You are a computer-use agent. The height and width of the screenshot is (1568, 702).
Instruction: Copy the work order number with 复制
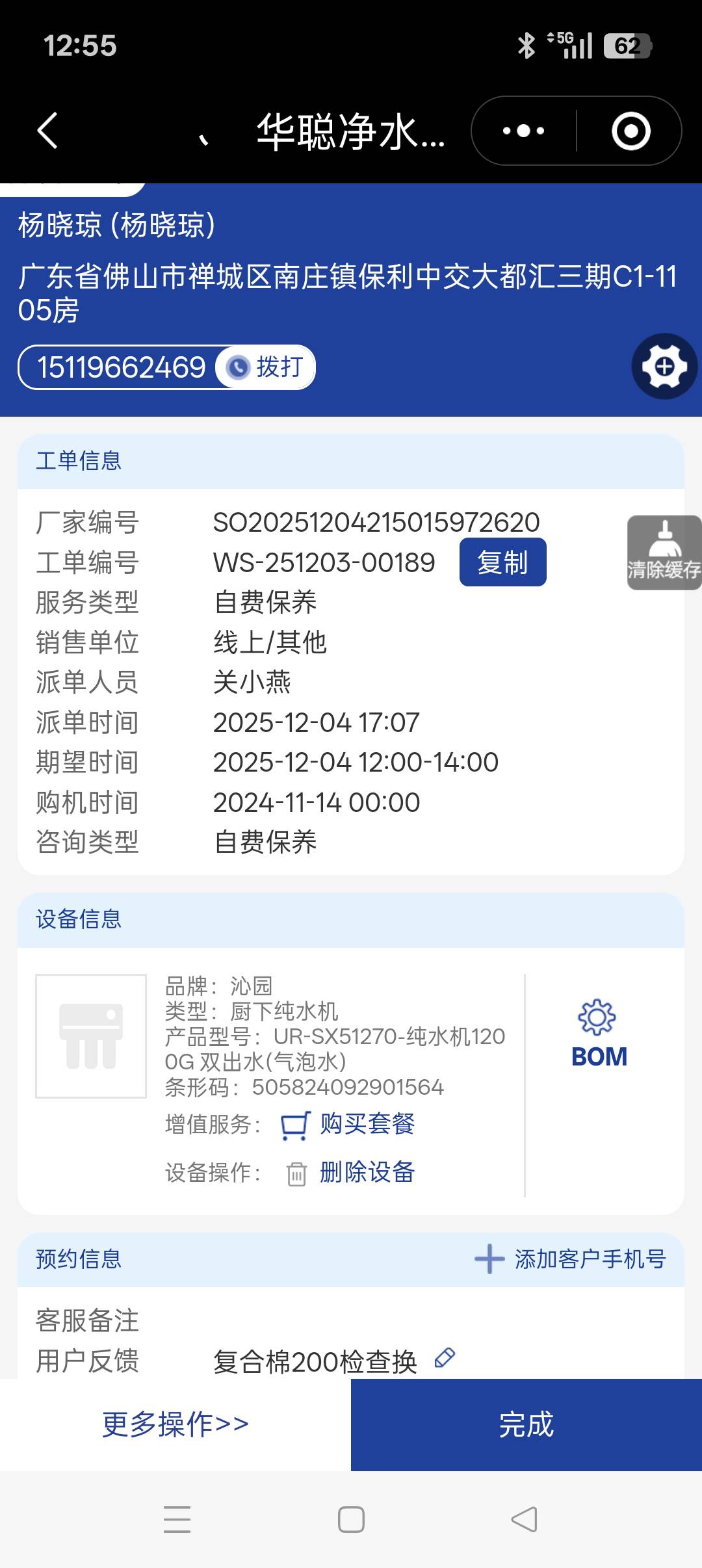tap(502, 562)
